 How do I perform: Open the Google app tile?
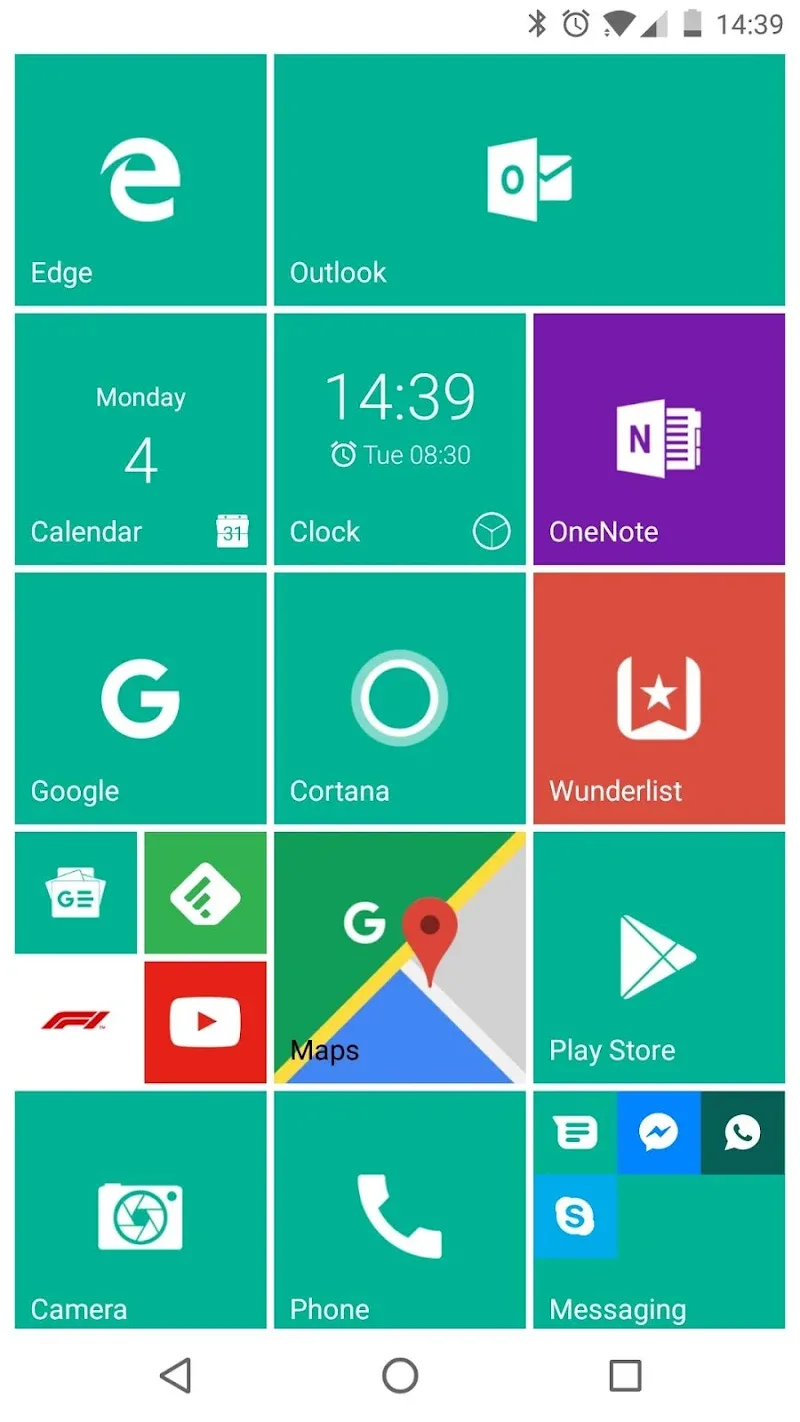(140, 698)
